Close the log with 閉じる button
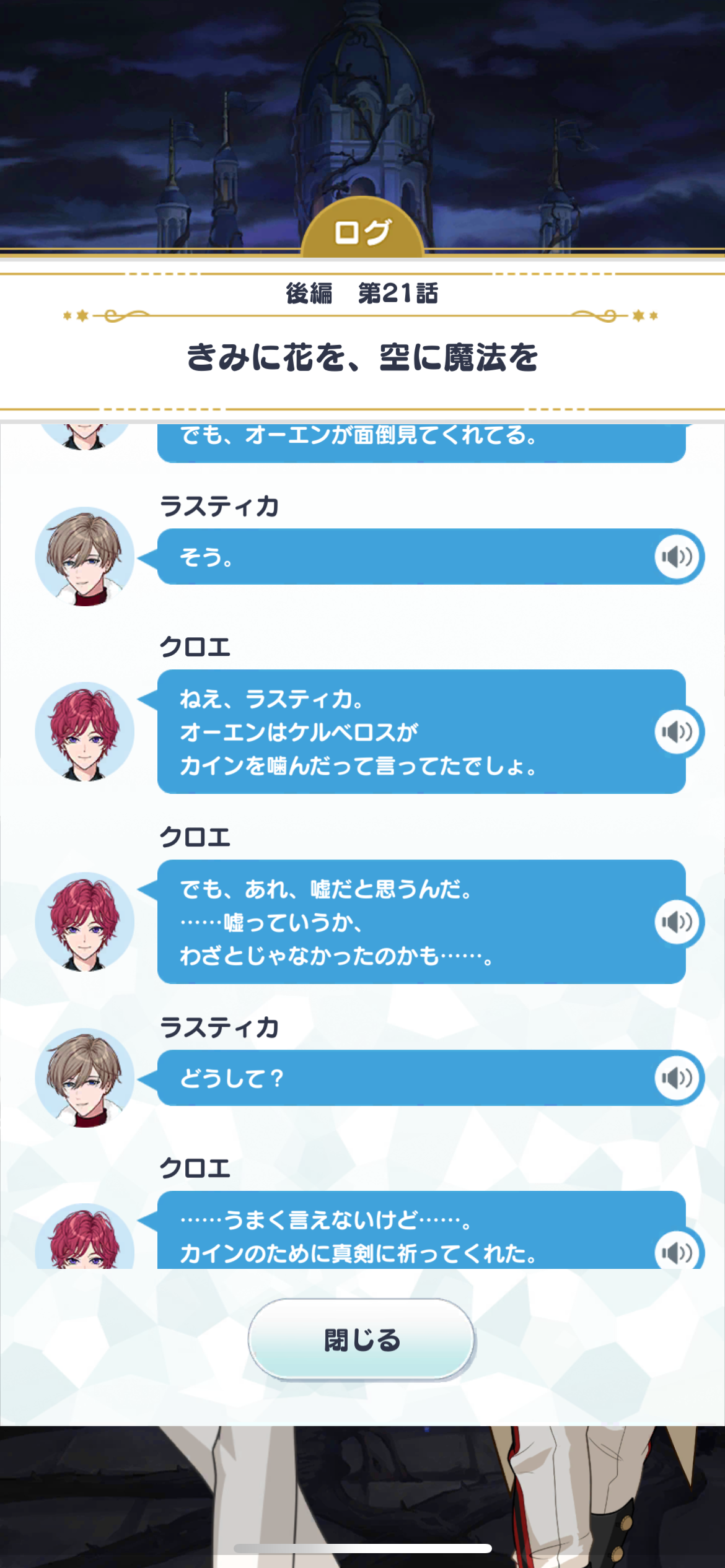 (362, 1339)
